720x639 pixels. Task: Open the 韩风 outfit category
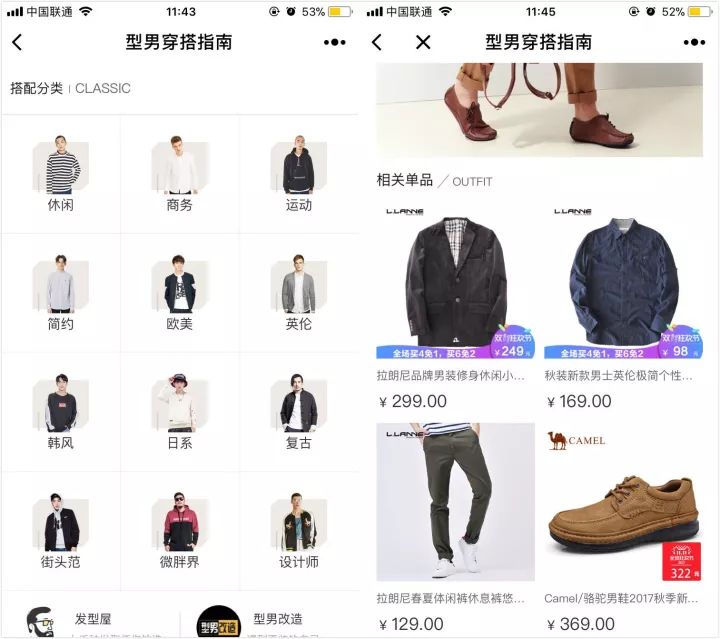[61, 412]
